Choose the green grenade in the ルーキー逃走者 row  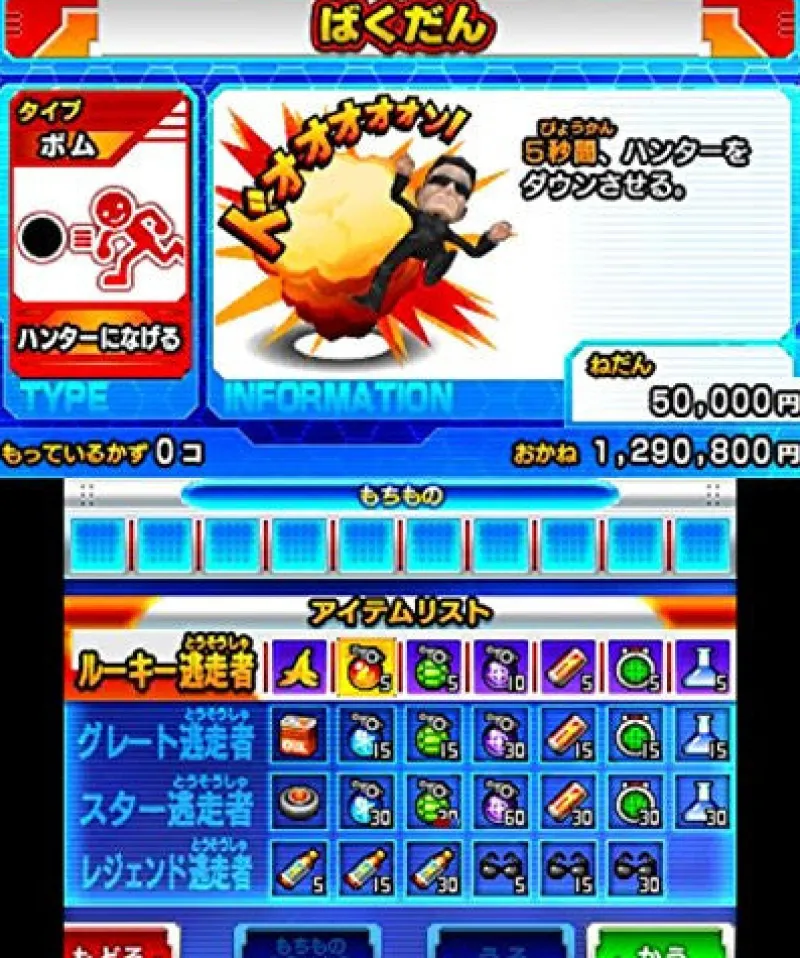point(434,668)
